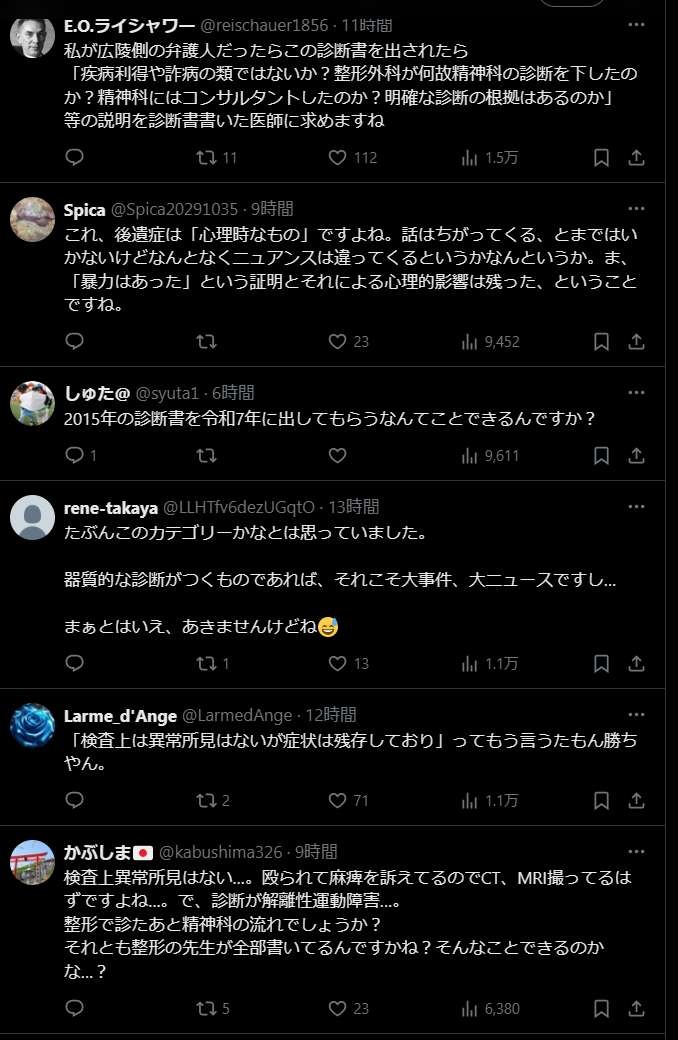
Task: Like the Larme_d'Ange reply
Action: click(x=337, y=800)
